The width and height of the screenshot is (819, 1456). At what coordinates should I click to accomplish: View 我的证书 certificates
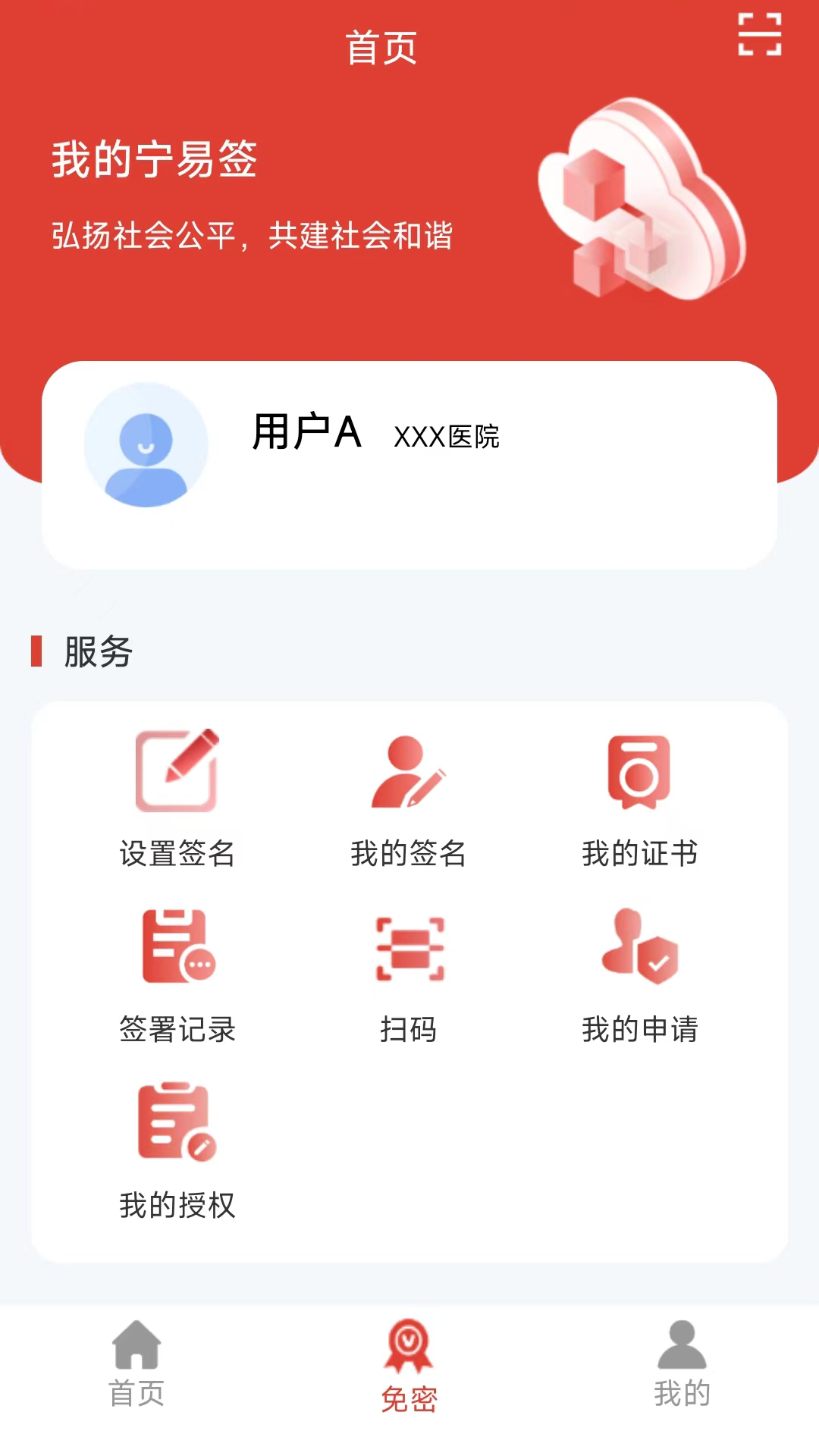(639, 798)
